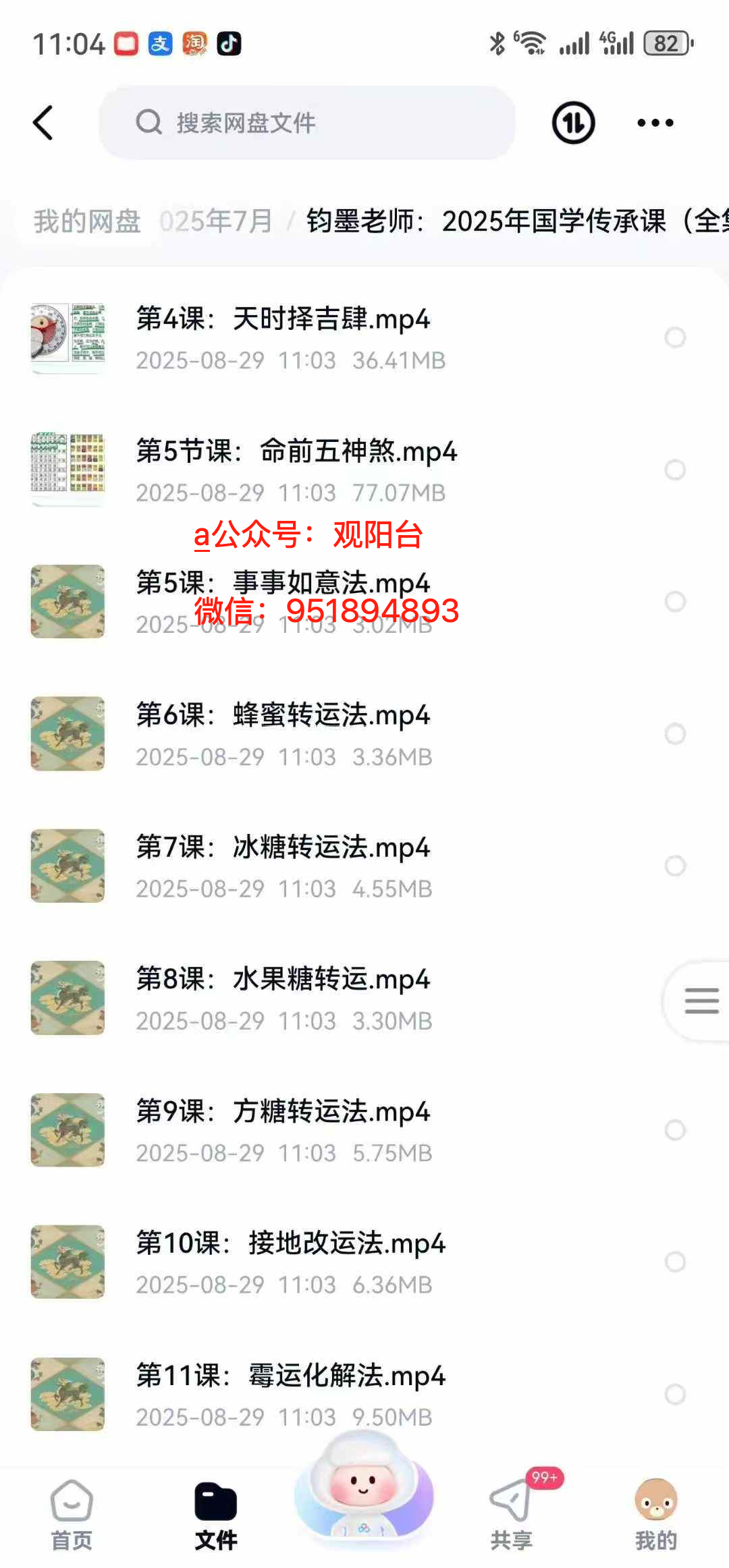Open the three-dot overflow menu
The width and height of the screenshot is (729, 1568).
[655, 123]
